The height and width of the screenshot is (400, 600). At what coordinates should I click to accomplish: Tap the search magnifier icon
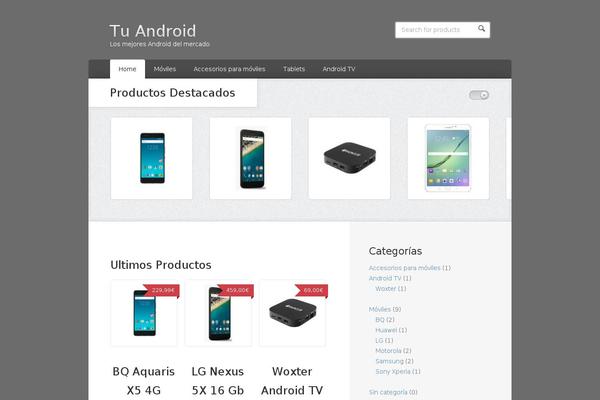point(481,29)
